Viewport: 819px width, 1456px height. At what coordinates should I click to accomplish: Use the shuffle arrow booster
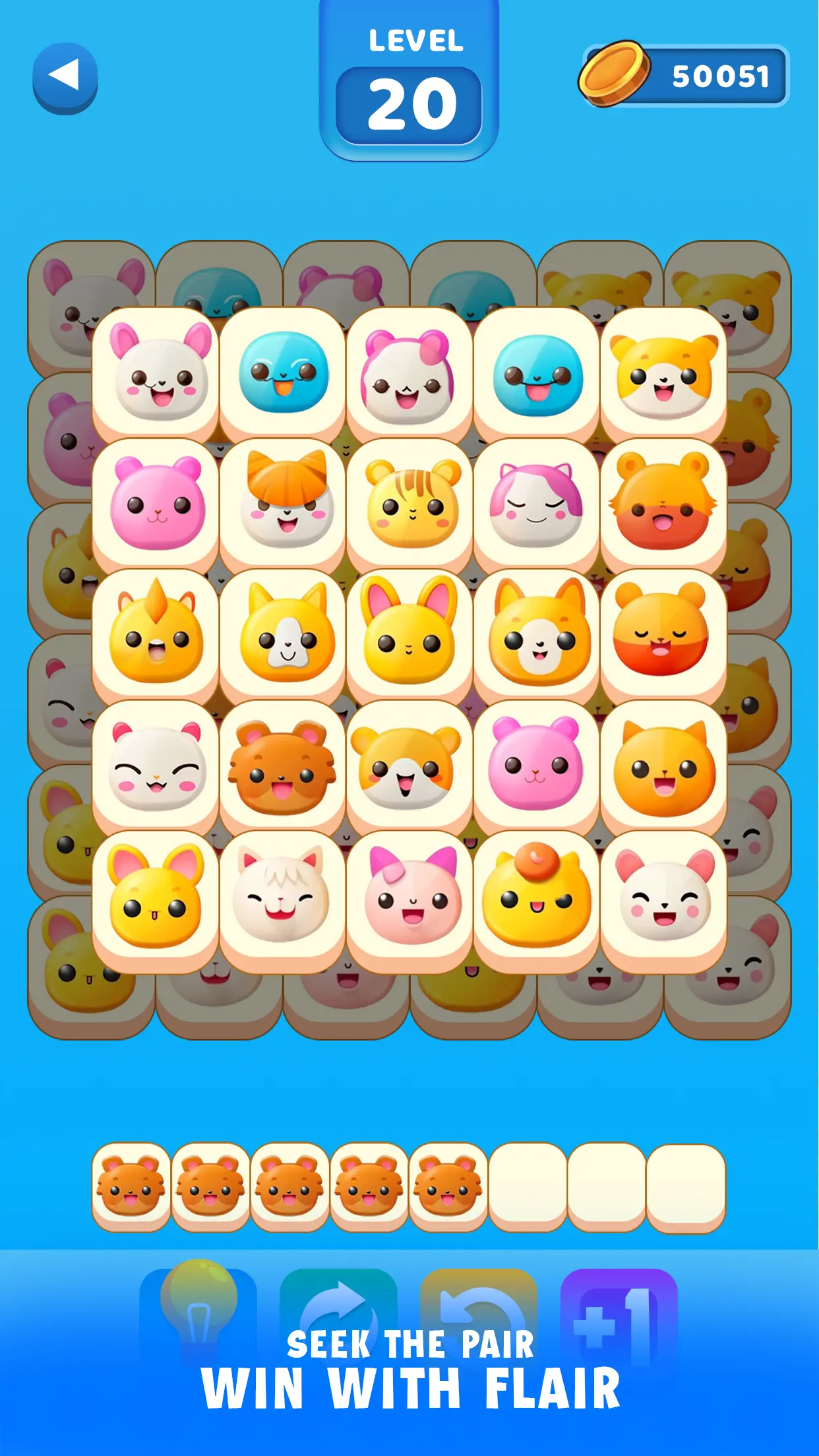[338, 1312]
